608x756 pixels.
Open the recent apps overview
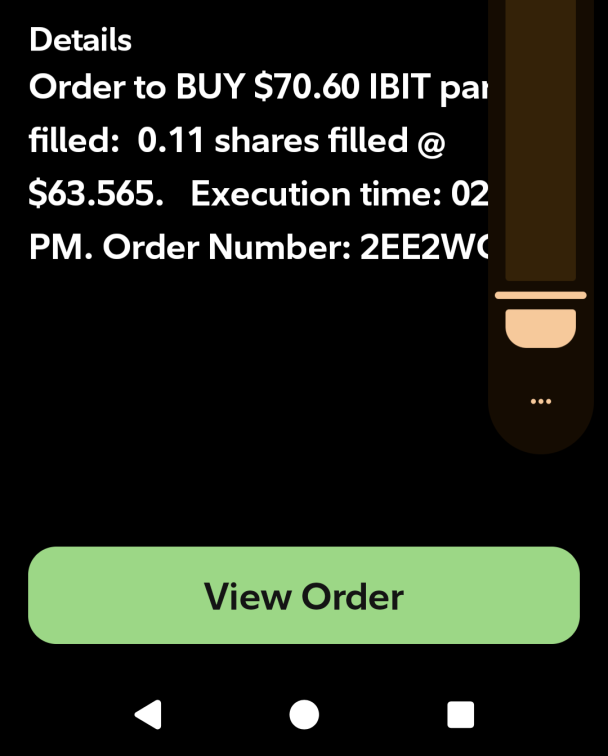[460, 714]
